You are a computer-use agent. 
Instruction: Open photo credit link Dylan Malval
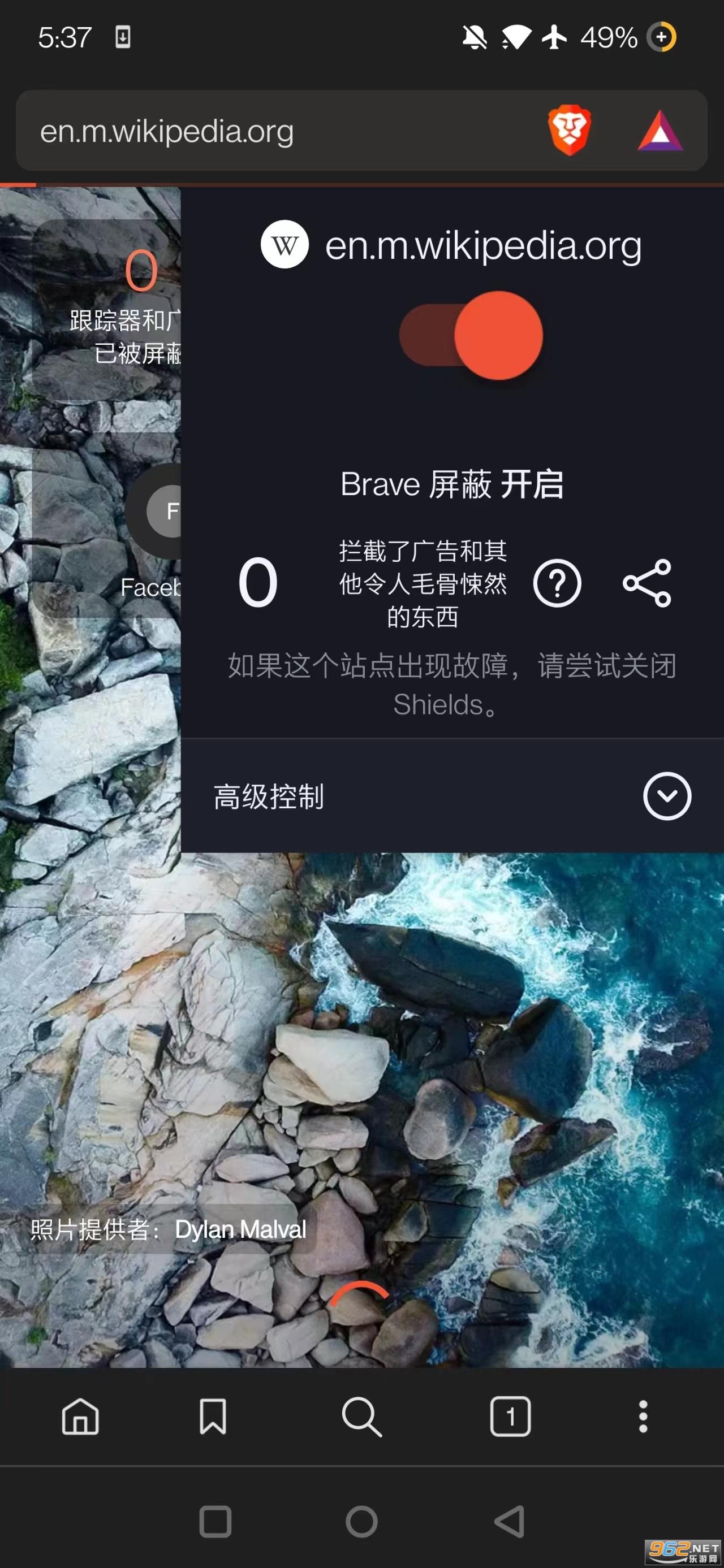point(240,1229)
